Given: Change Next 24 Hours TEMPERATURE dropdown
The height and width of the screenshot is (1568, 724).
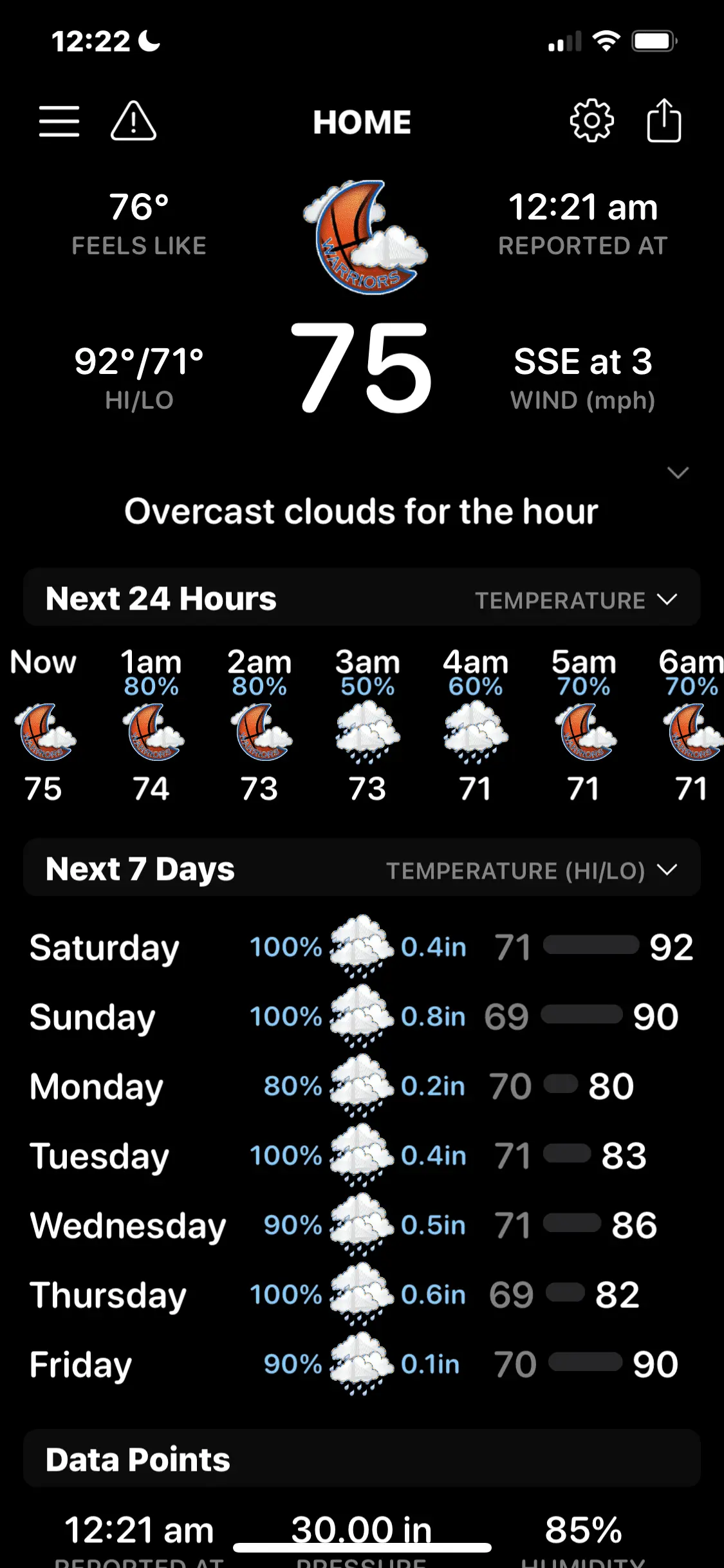Looking at the screenshot, I should pos(575,600).
